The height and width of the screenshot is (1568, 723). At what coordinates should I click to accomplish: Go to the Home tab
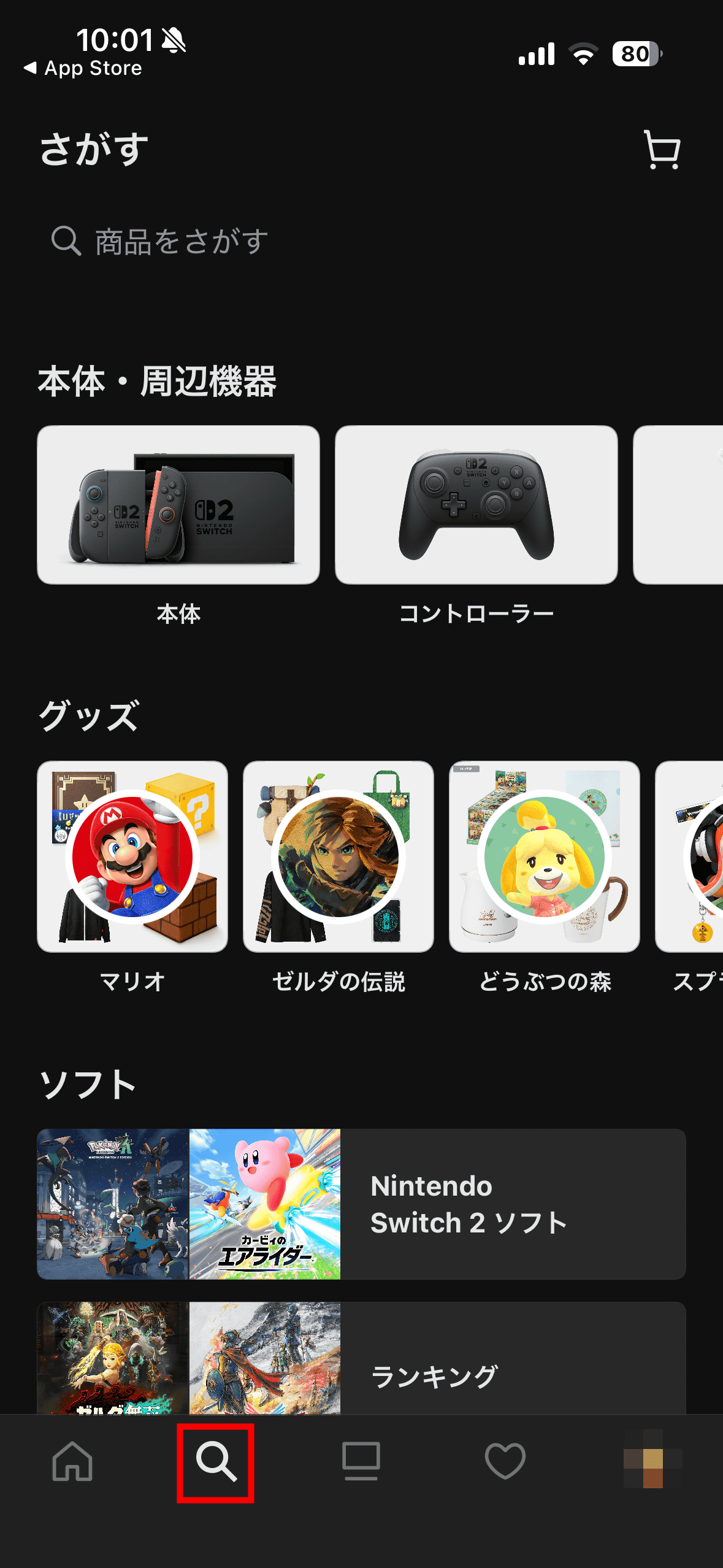(72, 1461)
